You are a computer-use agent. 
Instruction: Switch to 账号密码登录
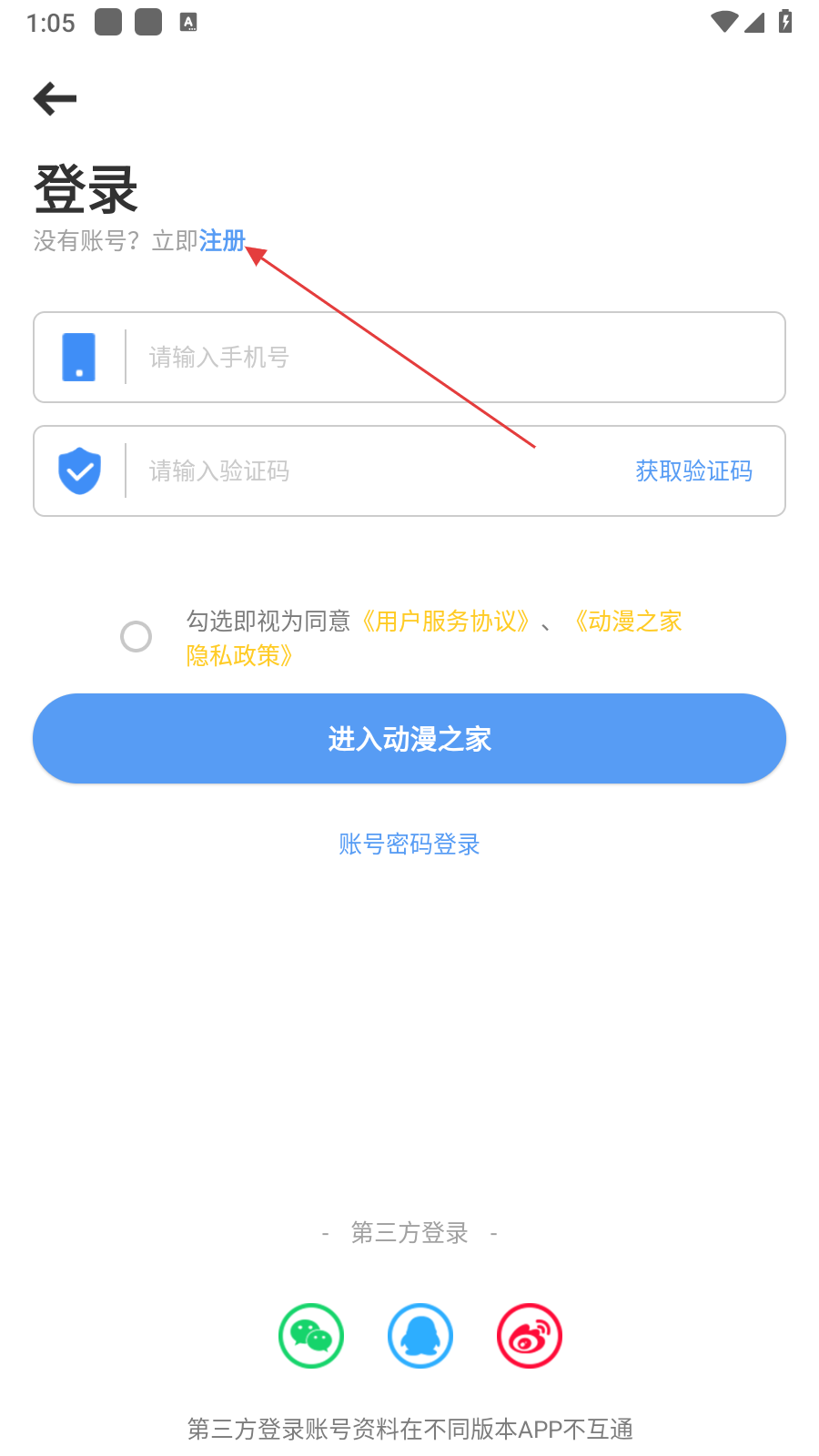tap(409, 844)
